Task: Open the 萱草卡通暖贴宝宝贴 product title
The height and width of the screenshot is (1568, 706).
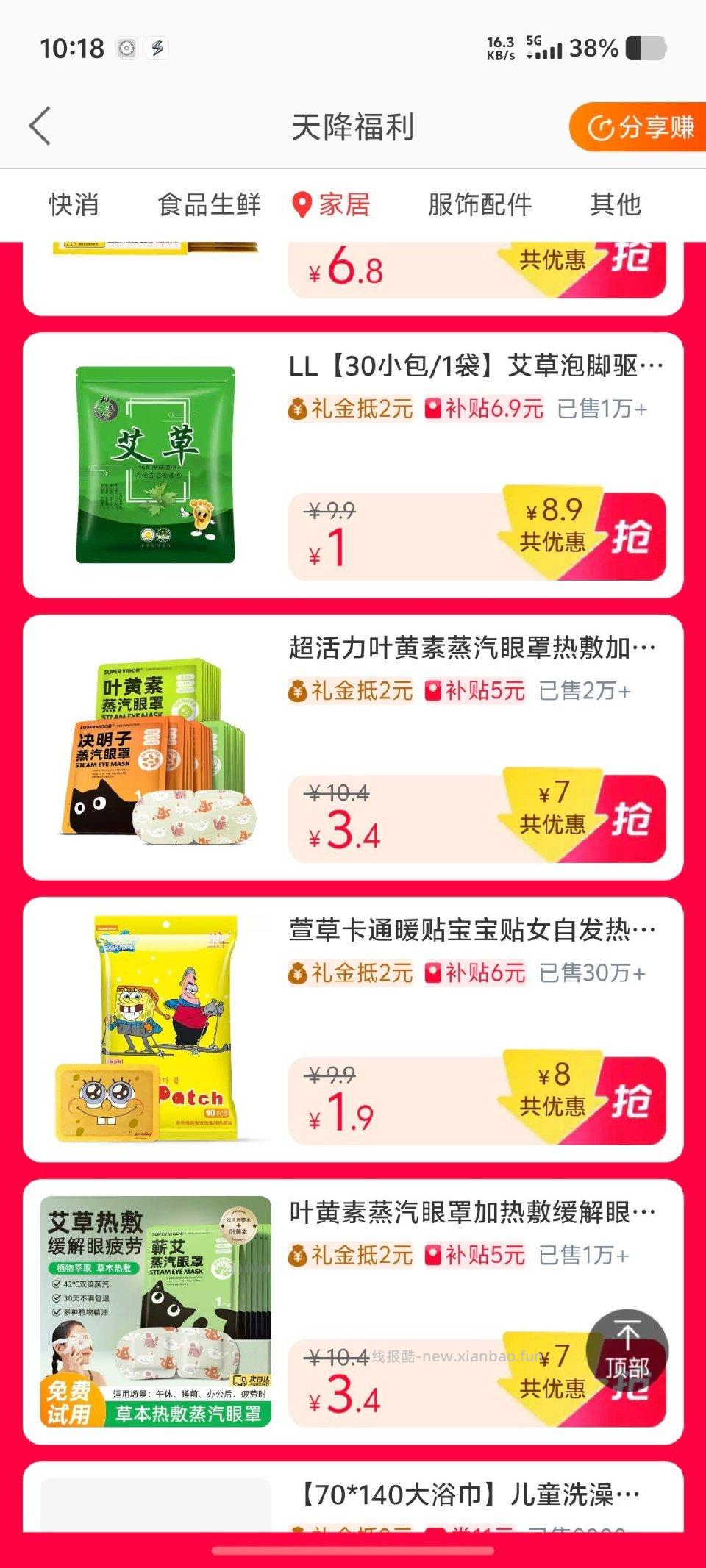Action: coord(471,932)
